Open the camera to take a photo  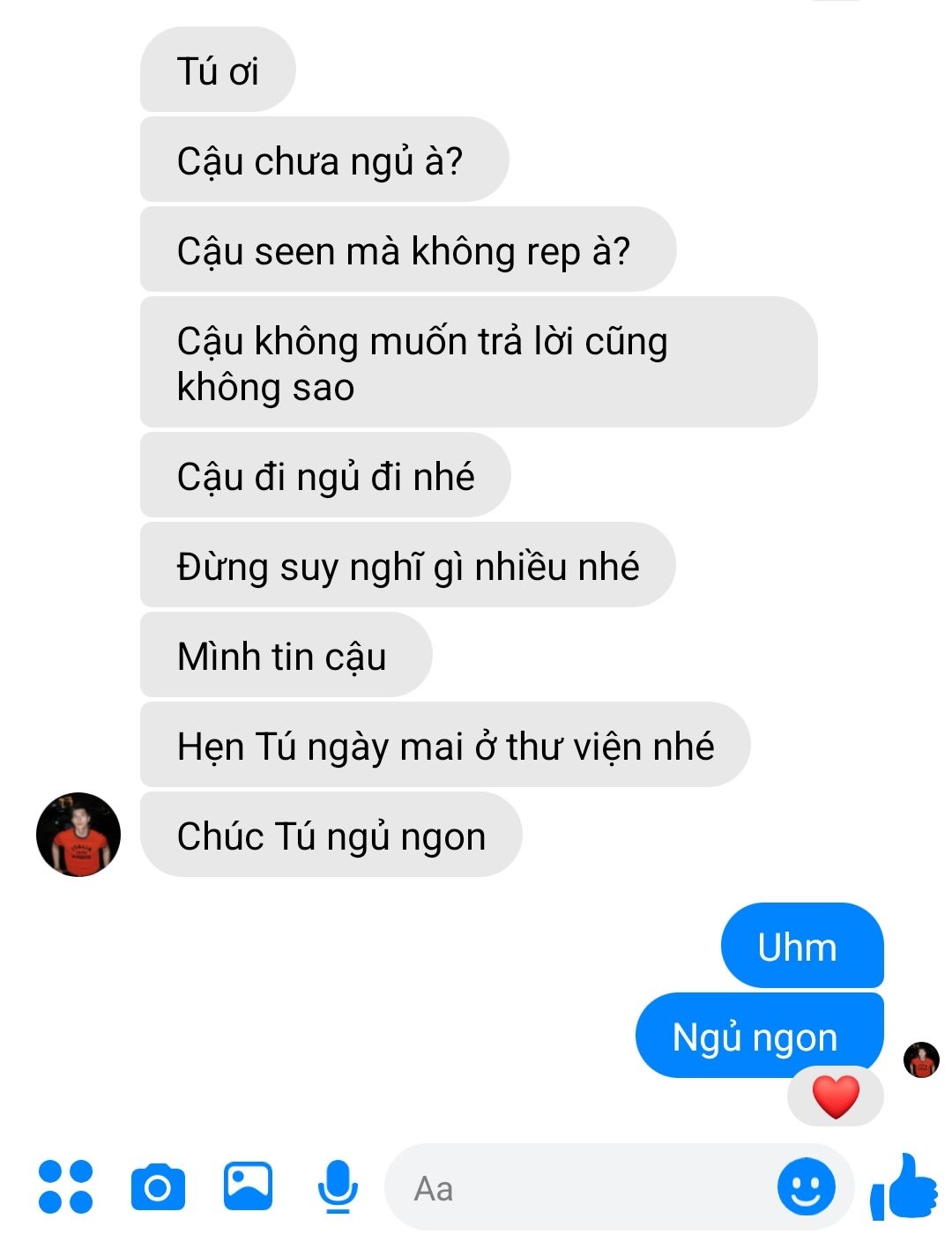coord(158,1187)
